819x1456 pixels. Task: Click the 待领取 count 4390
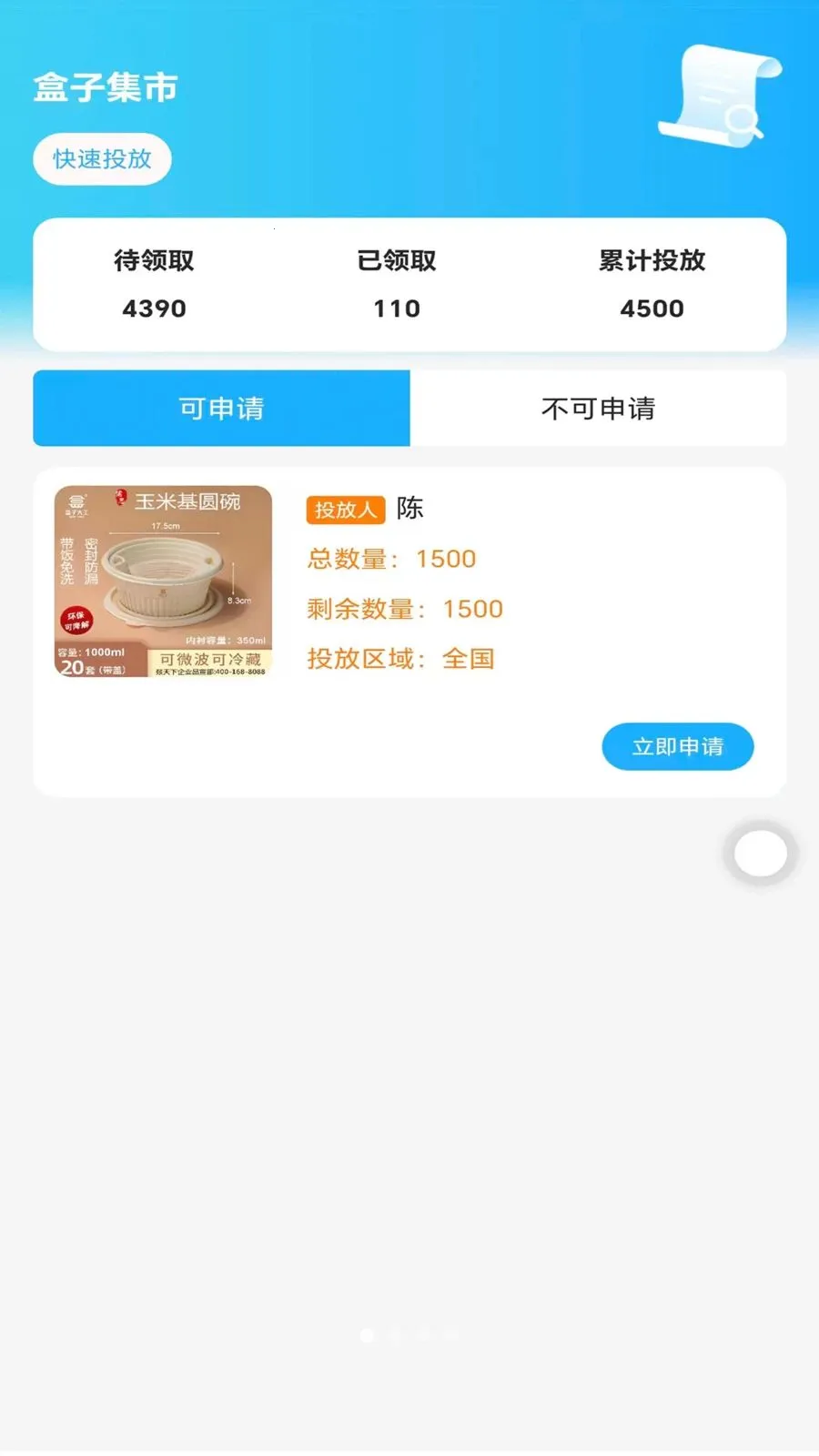[155, 308]
